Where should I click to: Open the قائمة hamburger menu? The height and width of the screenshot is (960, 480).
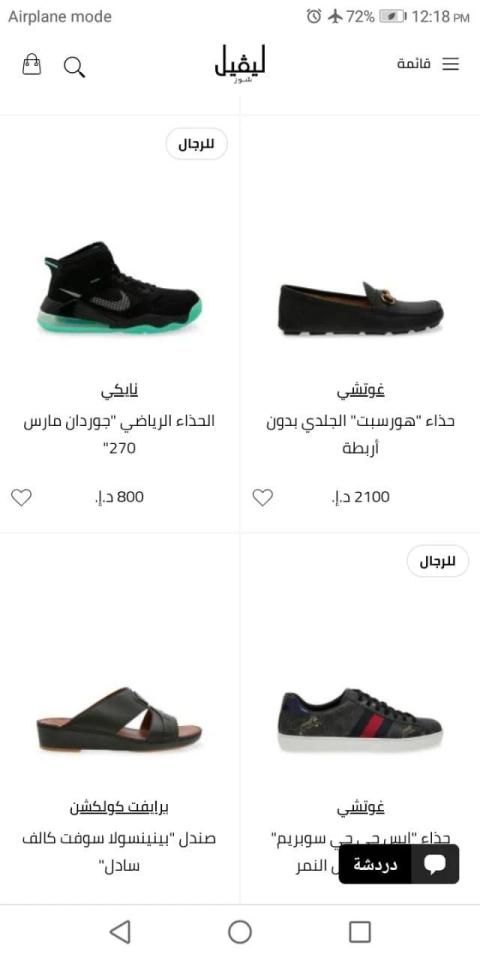click(x=428, y=64)
